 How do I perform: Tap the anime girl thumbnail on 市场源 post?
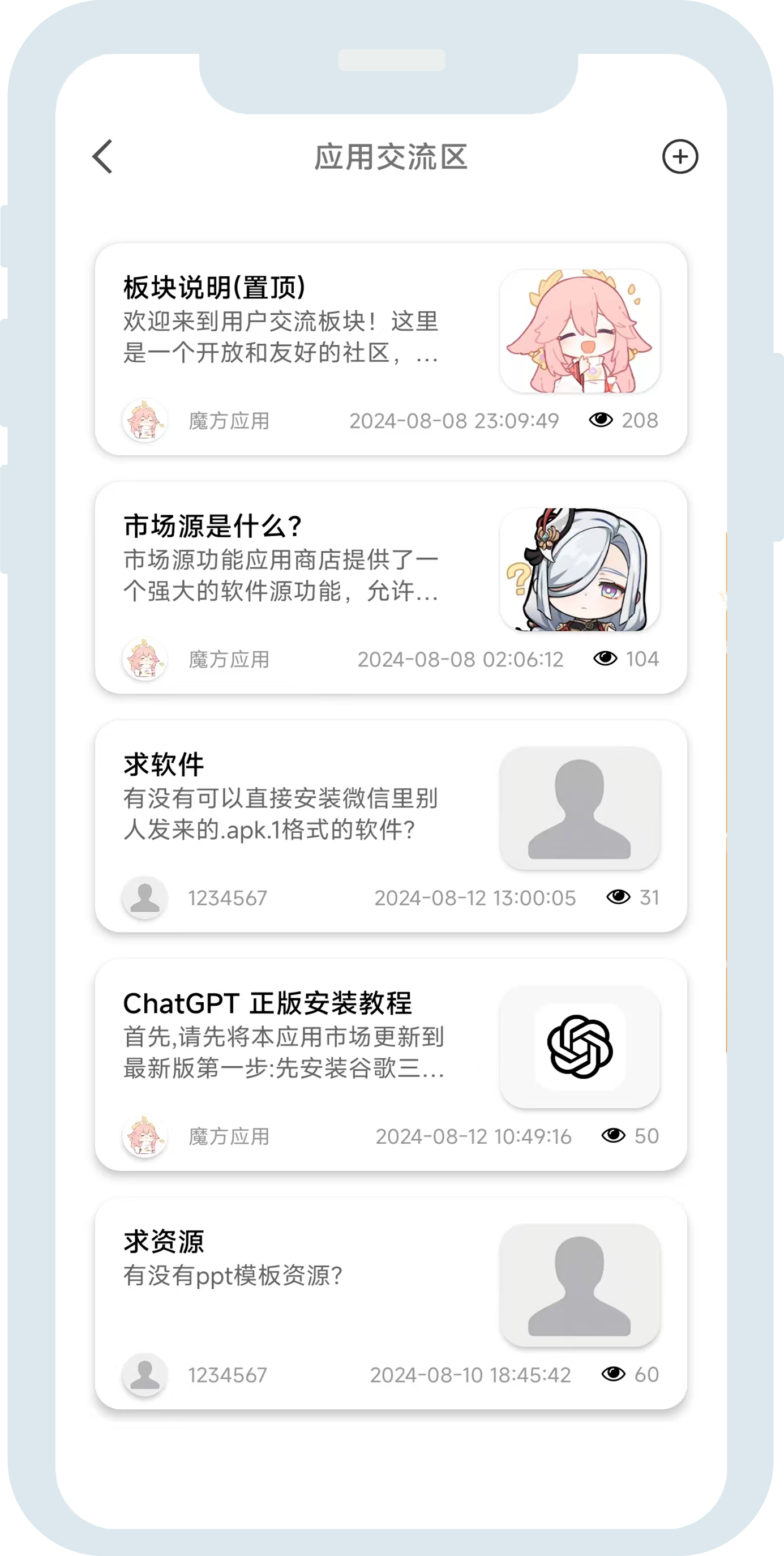(579, 571)
